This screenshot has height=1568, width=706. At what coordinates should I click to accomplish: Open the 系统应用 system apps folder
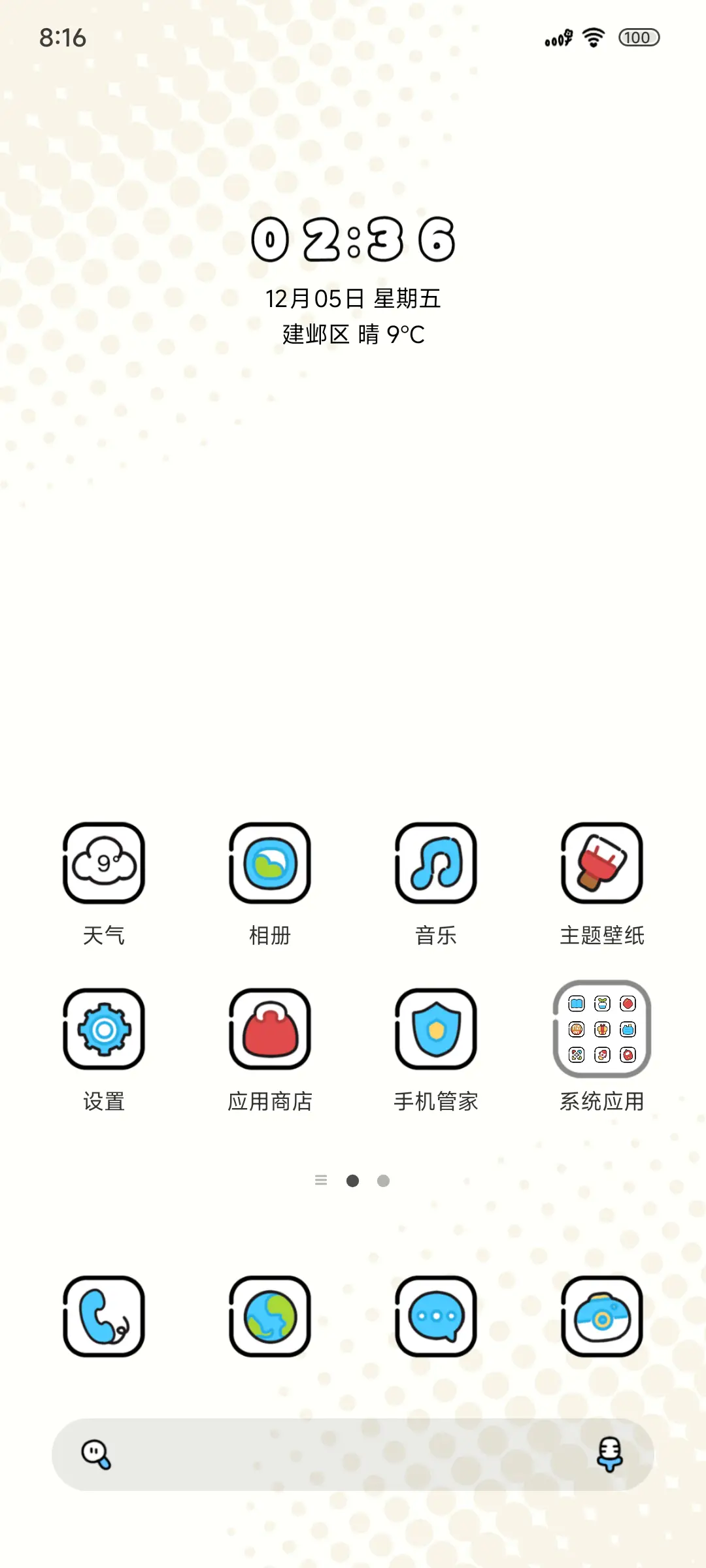pyautogui.click(x=601, y=1030)
